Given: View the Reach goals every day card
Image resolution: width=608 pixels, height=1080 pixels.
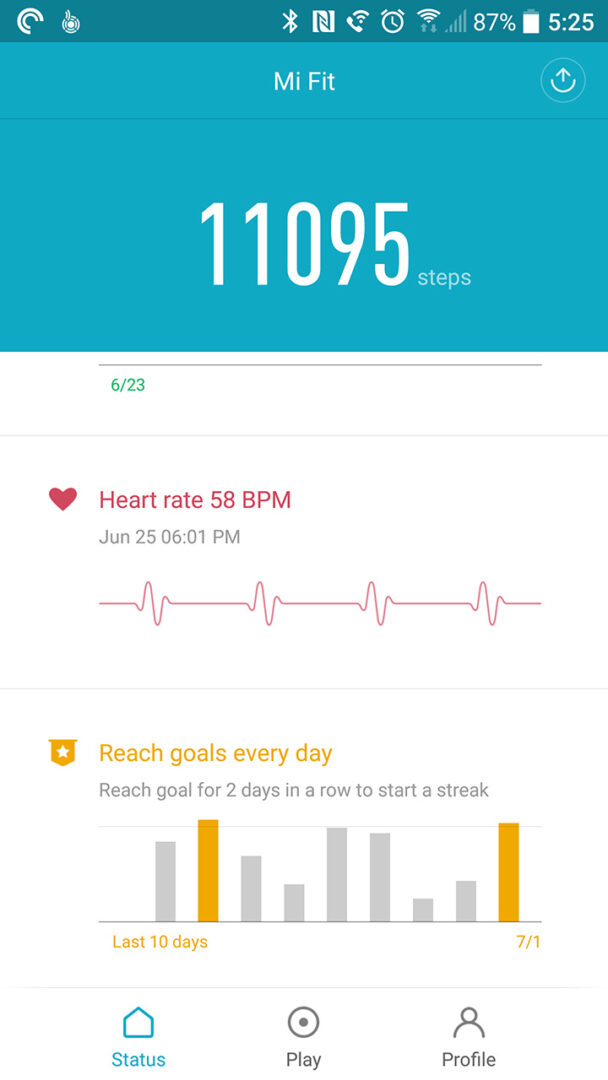Looking at the screenshot, I should 304,840.
